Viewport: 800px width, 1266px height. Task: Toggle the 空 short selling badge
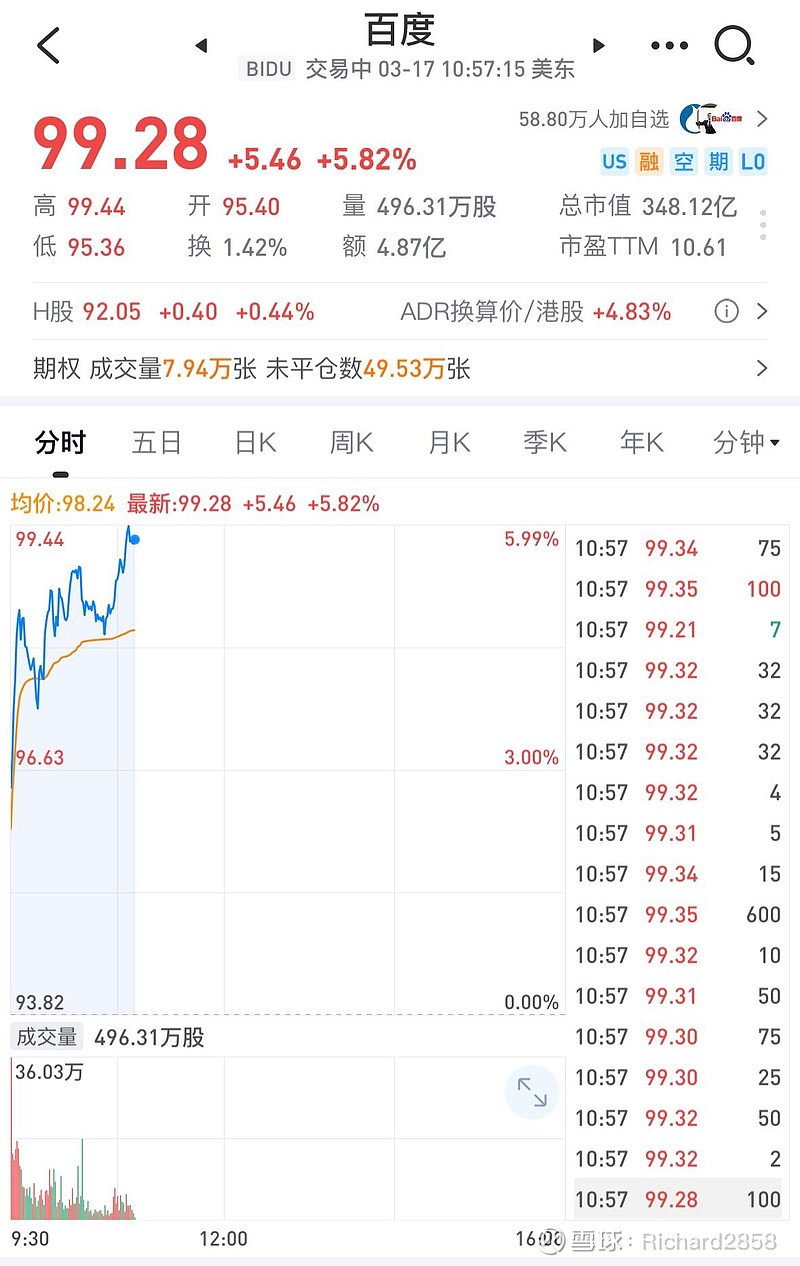(683, 161)
